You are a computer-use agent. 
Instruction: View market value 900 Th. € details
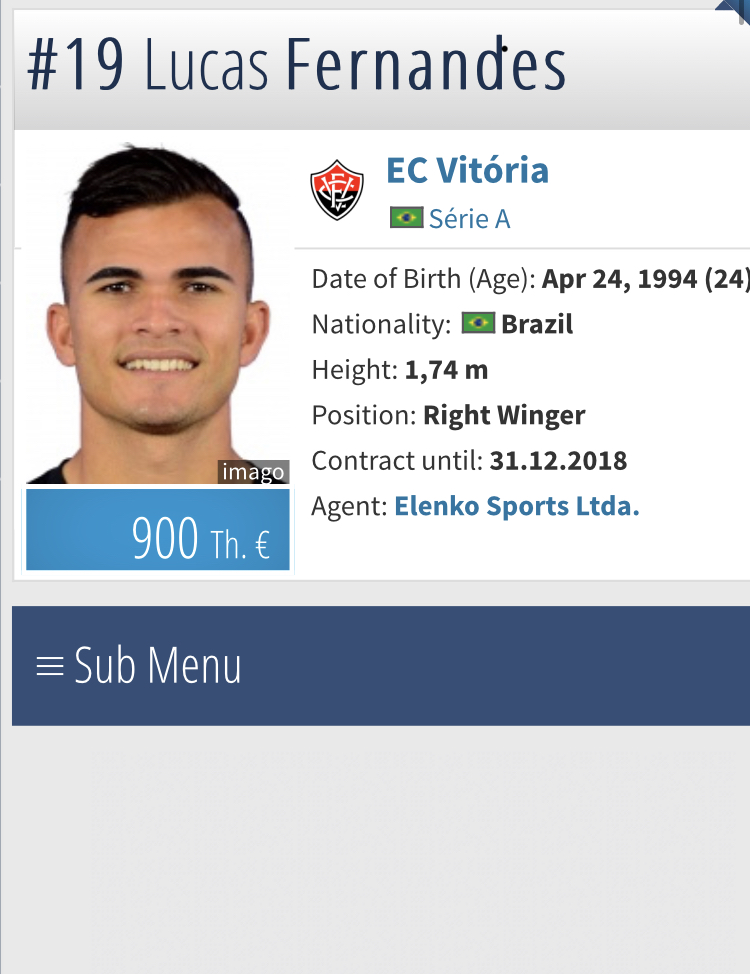[158, 531]
